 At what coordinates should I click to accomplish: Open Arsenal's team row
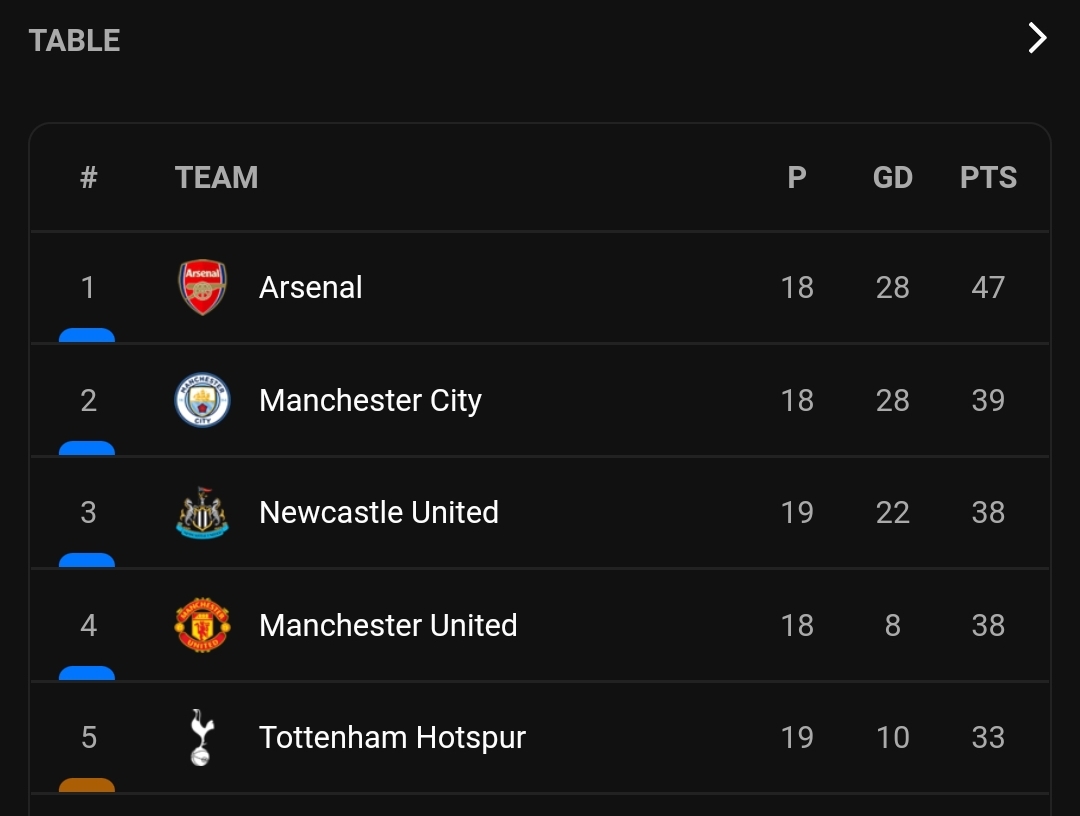pos(311,288)
